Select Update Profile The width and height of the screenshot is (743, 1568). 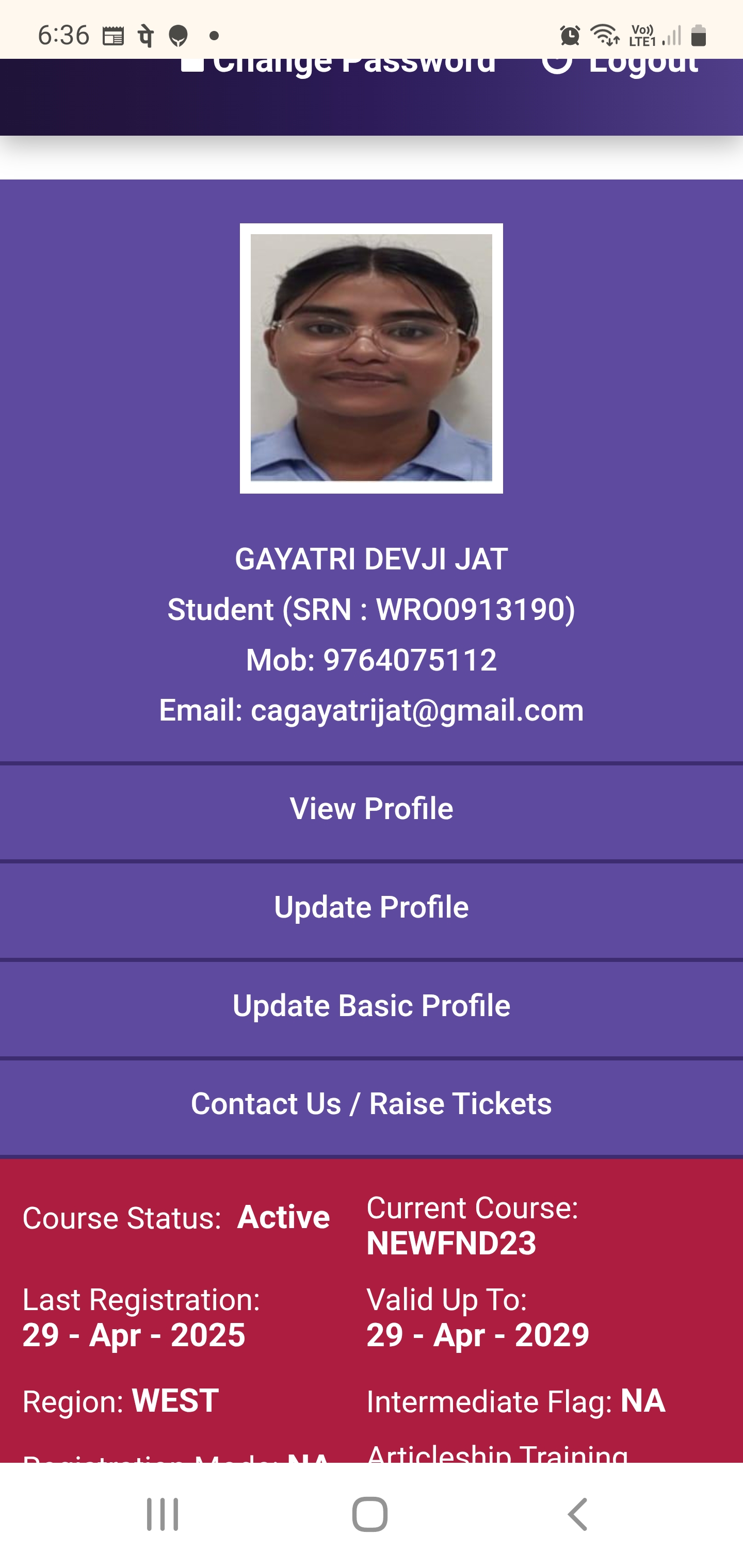pos(371,908)
